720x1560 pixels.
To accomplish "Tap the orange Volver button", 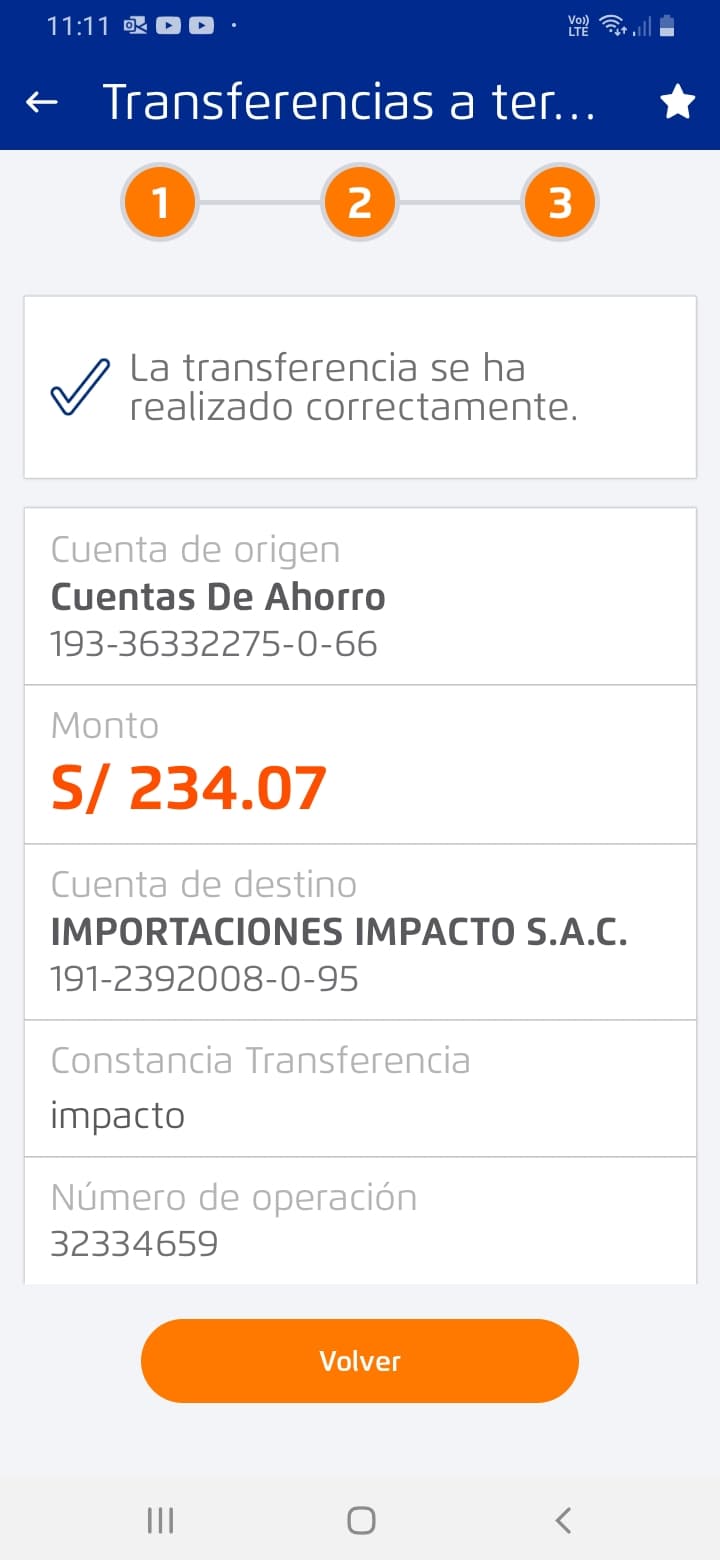I will 360,1361.
